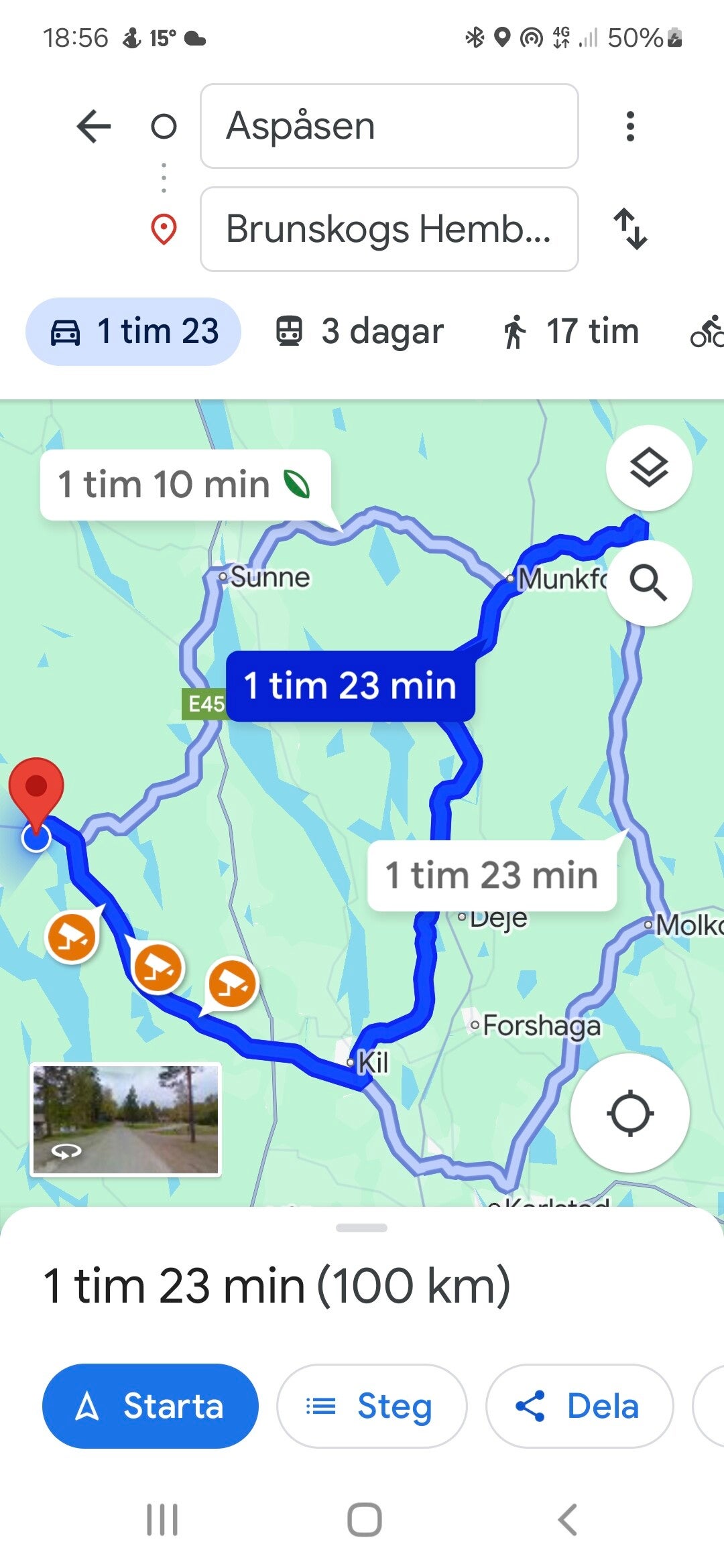This screenshot has width=724, height=1568.
Task: Edit the starting point Aspåsen
Action: (389, 126)
